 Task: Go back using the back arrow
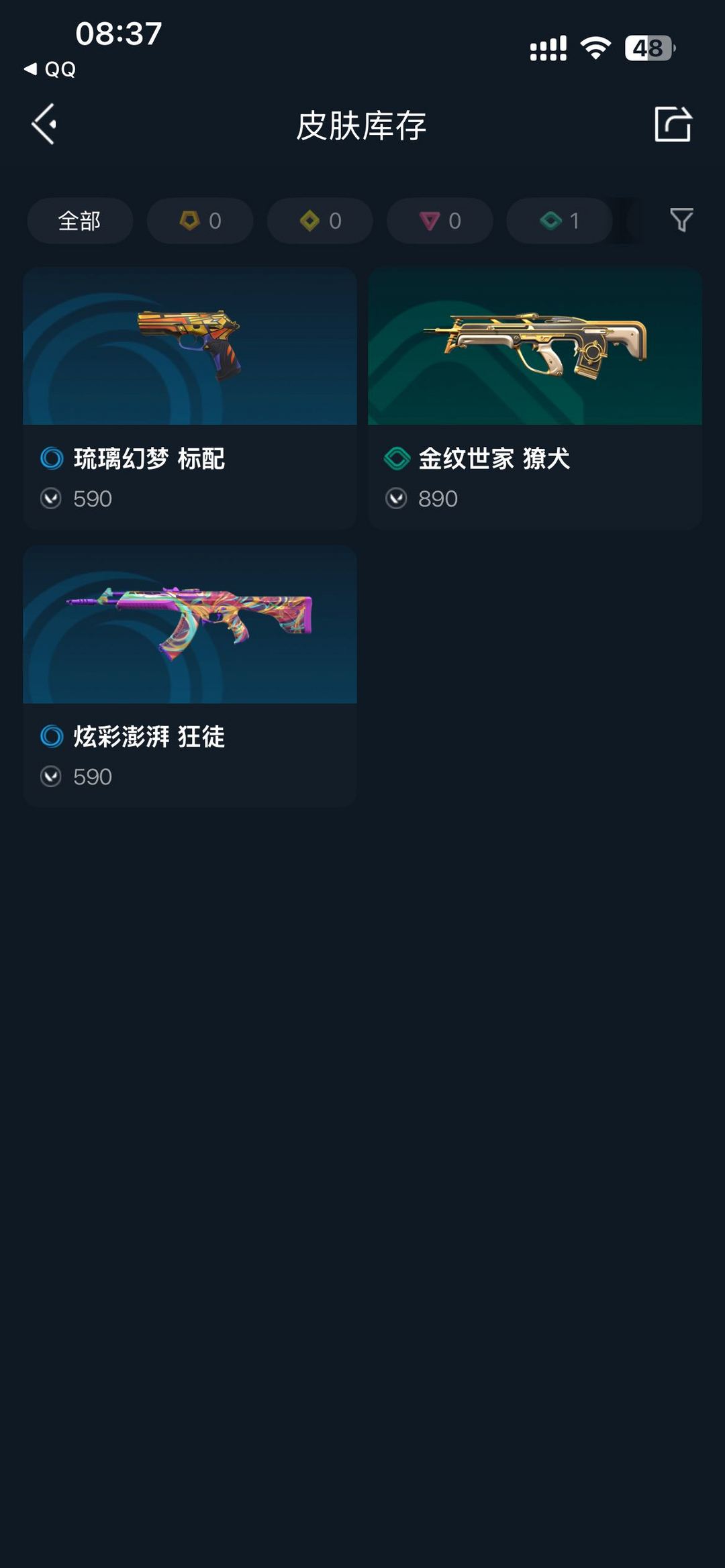pos(43,124)
